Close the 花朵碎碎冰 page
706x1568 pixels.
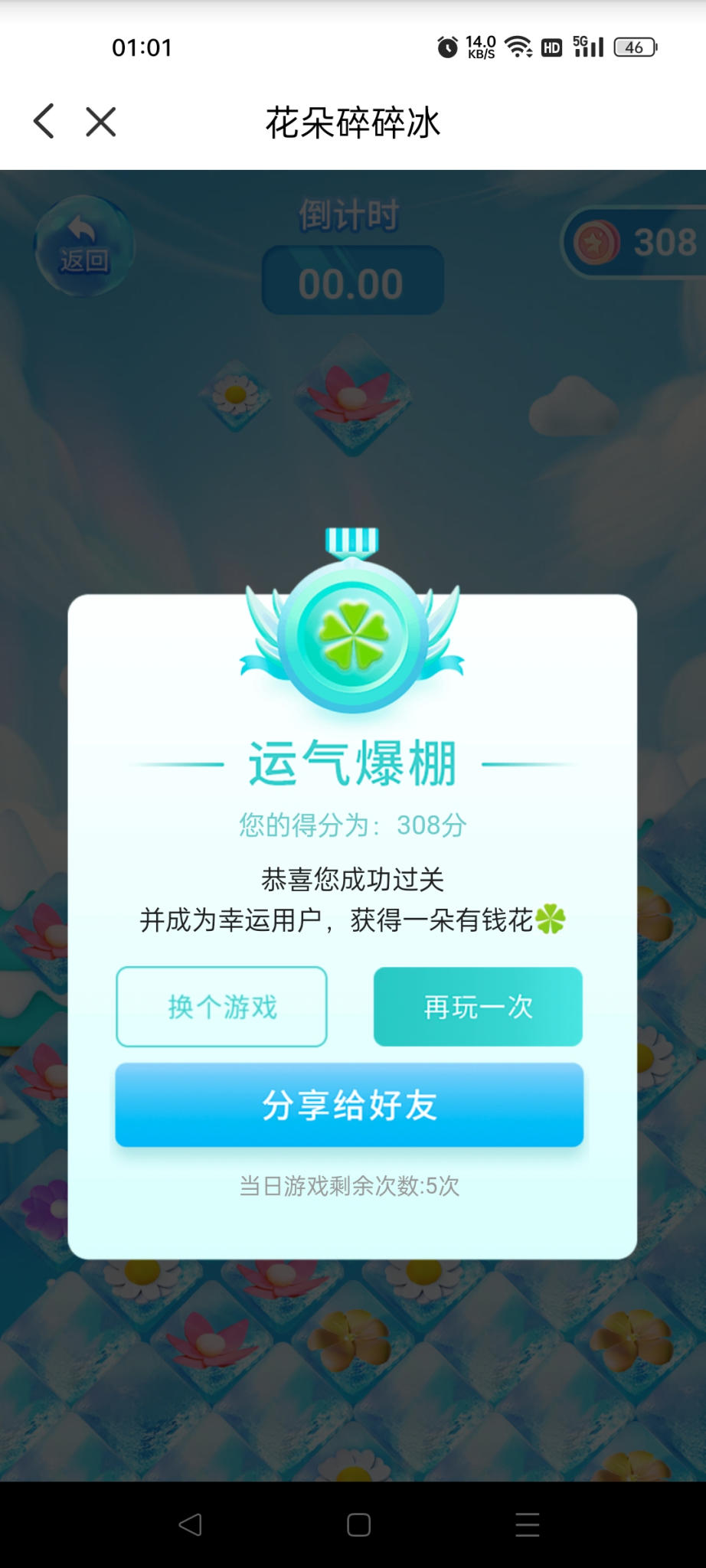point(101,122)
